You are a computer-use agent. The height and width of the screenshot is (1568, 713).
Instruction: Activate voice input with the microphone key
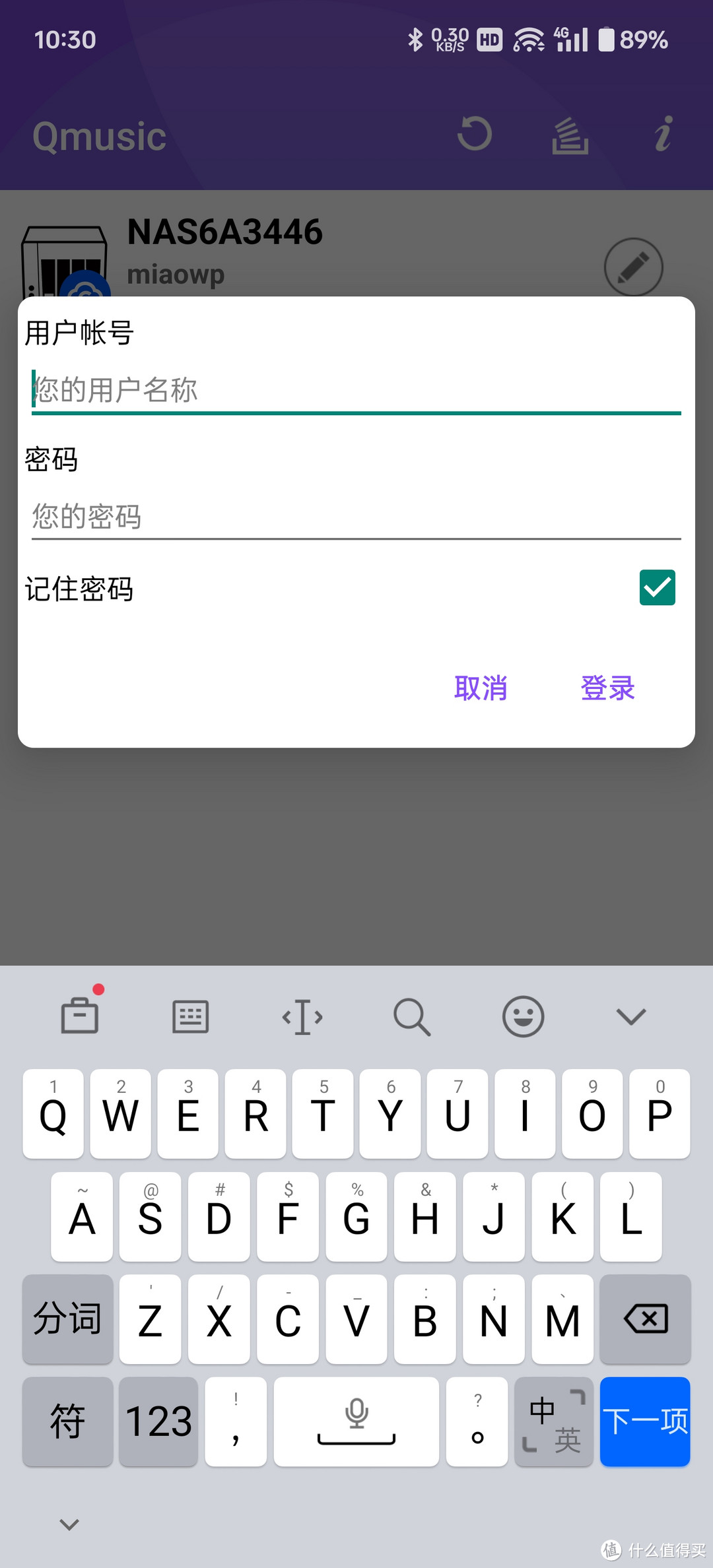point(356,1422)
